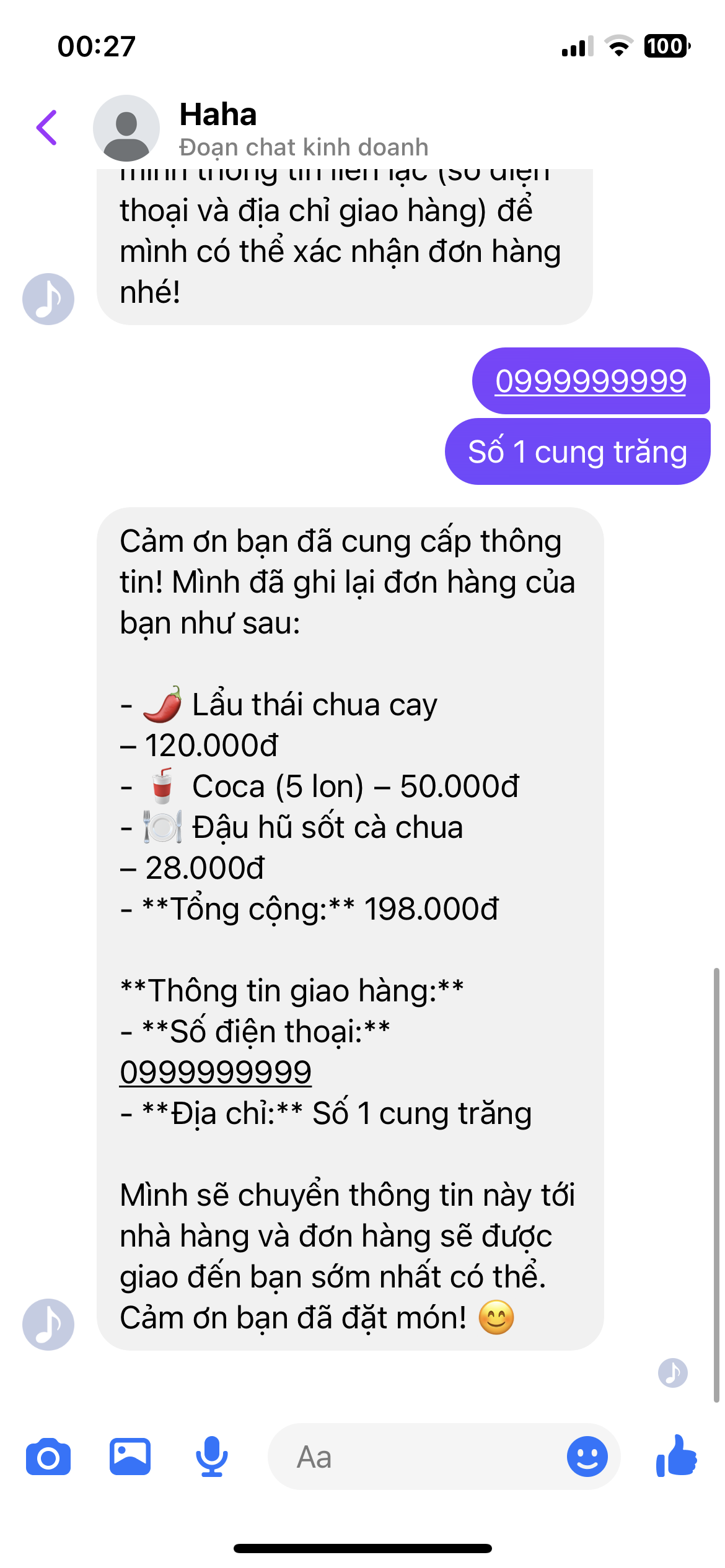Tap the avatar beside the order summary message
The width and height of the screenshot is (725, 1568).
click(48, 1324)
